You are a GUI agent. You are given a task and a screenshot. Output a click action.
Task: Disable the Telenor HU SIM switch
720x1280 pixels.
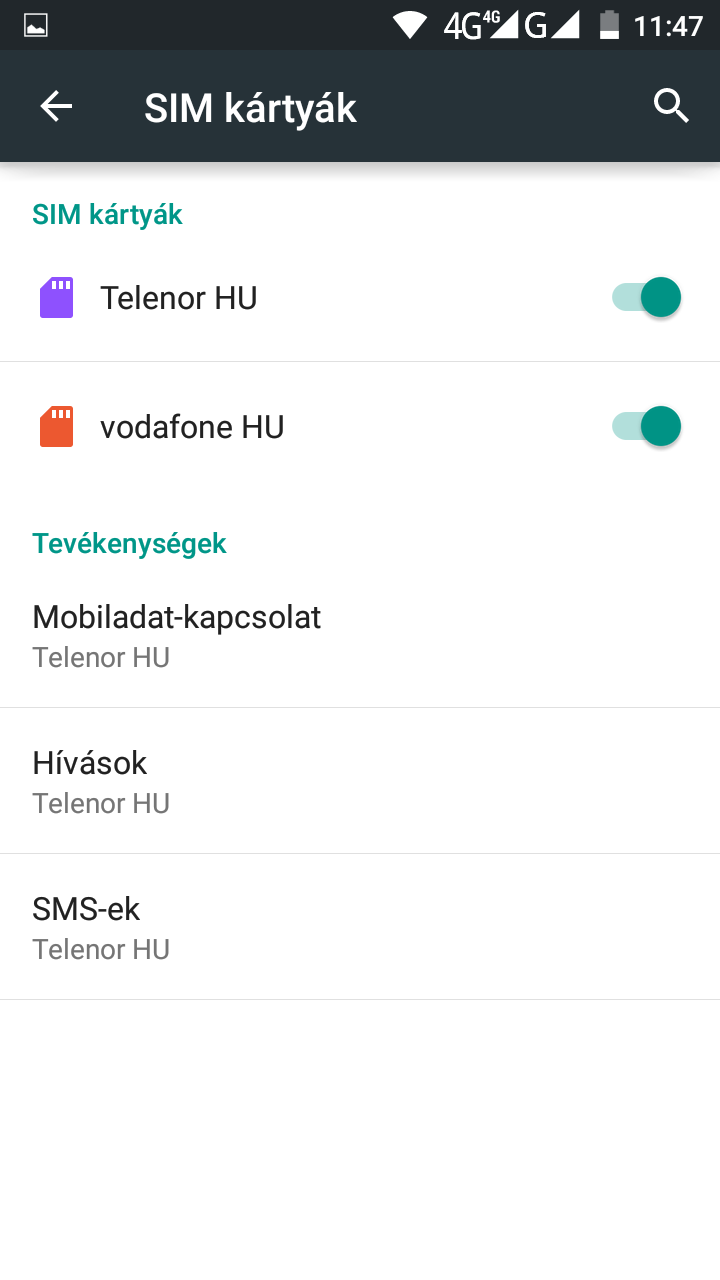[x=647, y=297]
